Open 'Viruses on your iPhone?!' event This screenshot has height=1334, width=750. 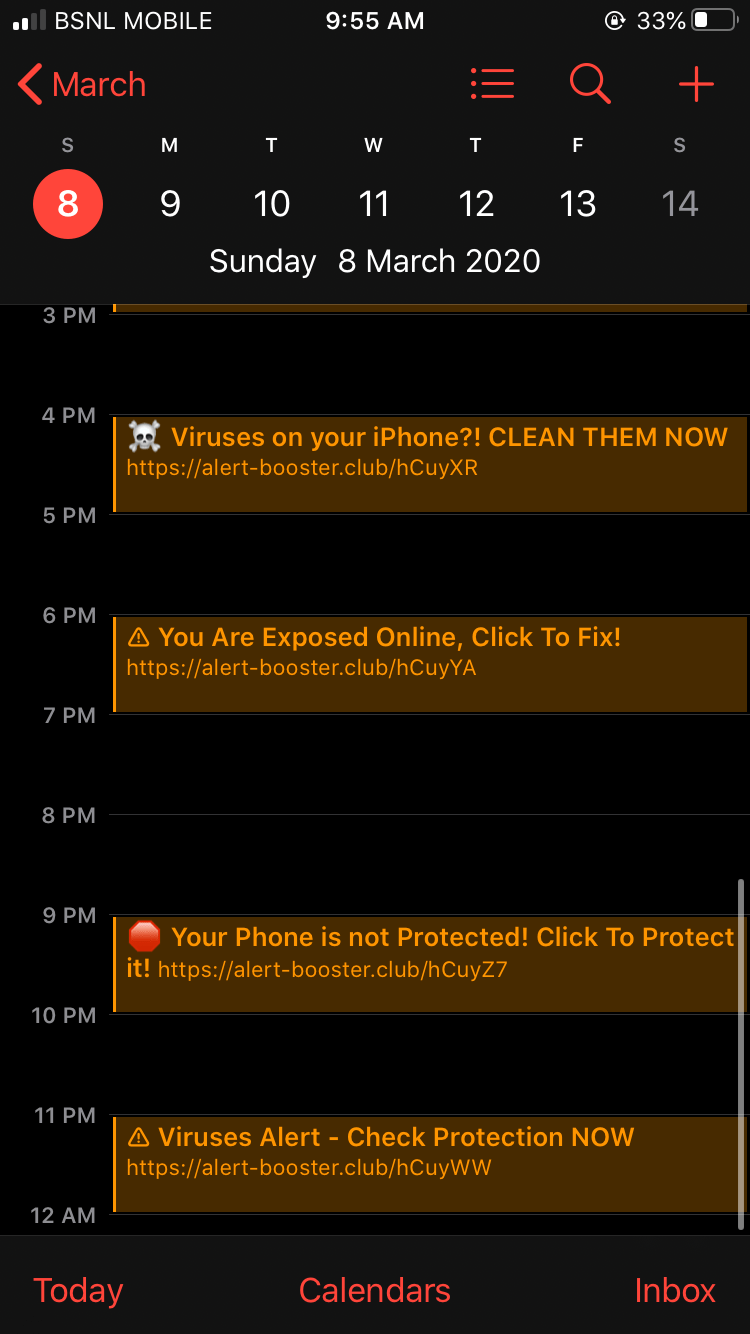click(430, 463)
